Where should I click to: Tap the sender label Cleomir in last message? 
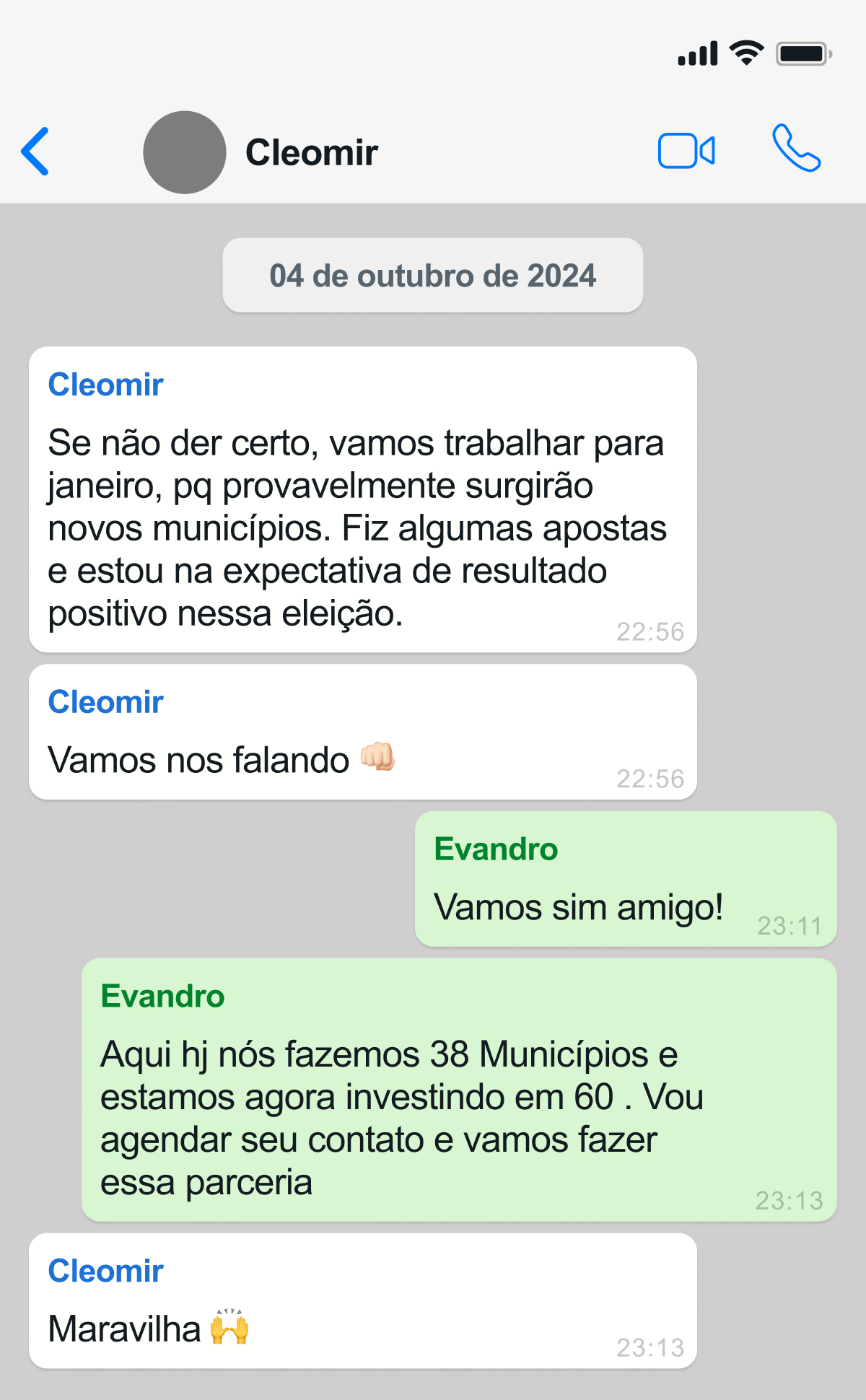tap(105, 1272)
